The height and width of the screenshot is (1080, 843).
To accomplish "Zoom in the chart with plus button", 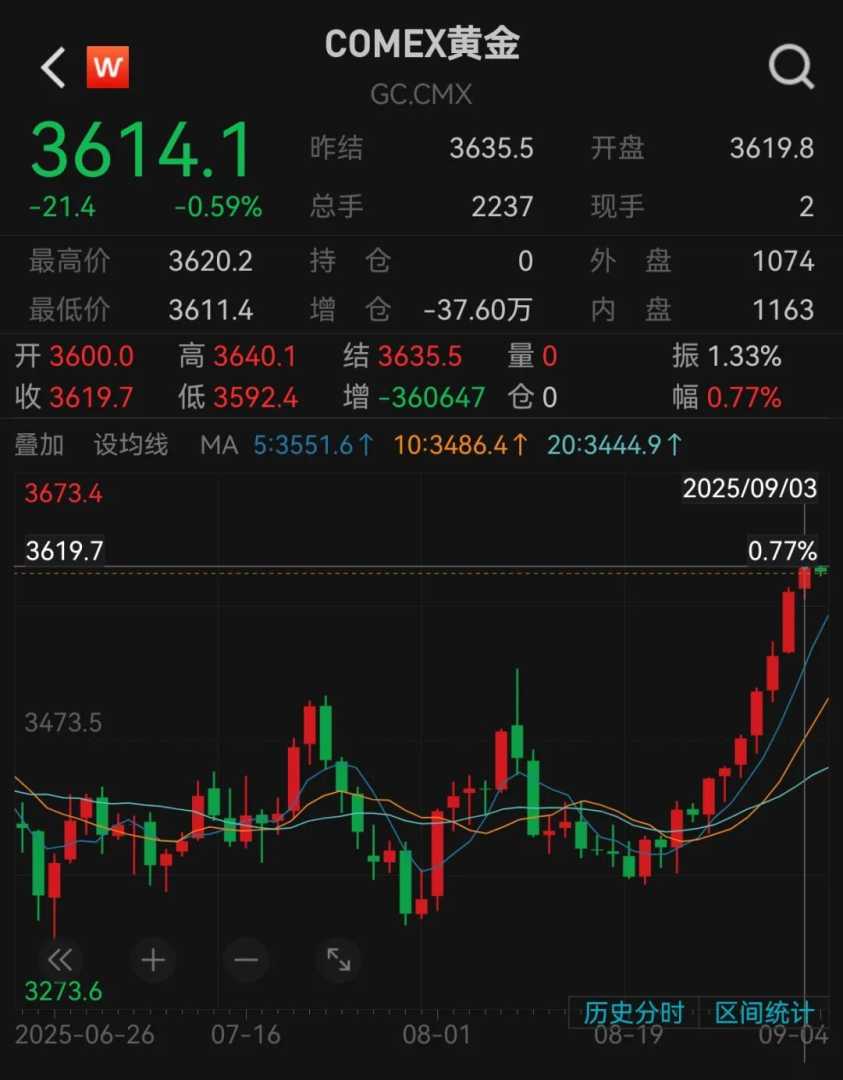I will pos(153,961).
